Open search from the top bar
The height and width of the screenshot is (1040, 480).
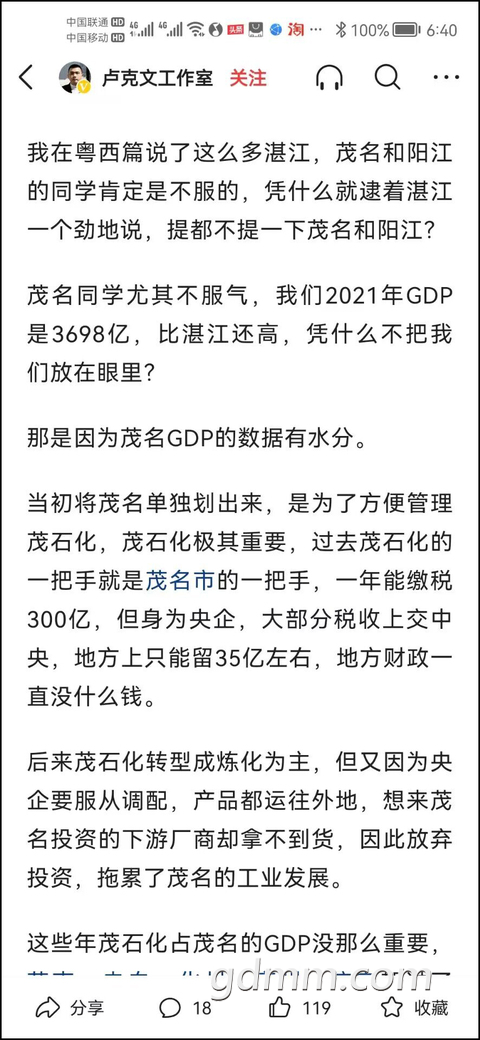pyautogui.click(x=387, y=78)
